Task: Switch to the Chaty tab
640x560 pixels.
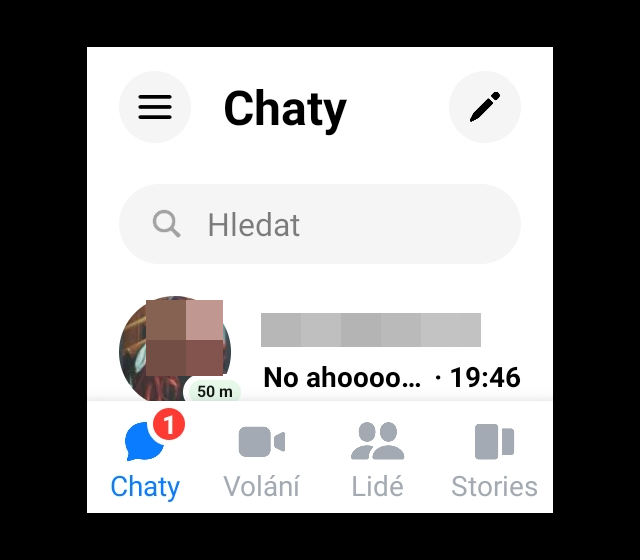Action: click(x=146, y=460)
